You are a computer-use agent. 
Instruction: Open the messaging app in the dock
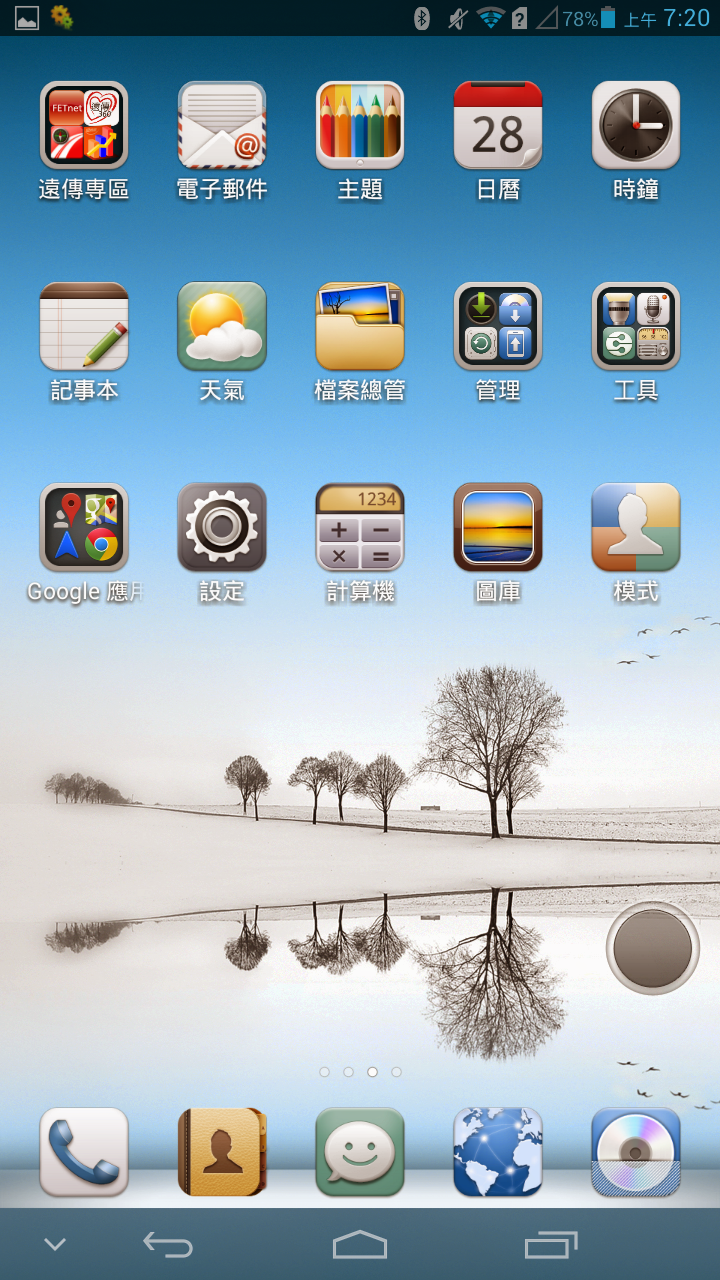point(360,1152)
